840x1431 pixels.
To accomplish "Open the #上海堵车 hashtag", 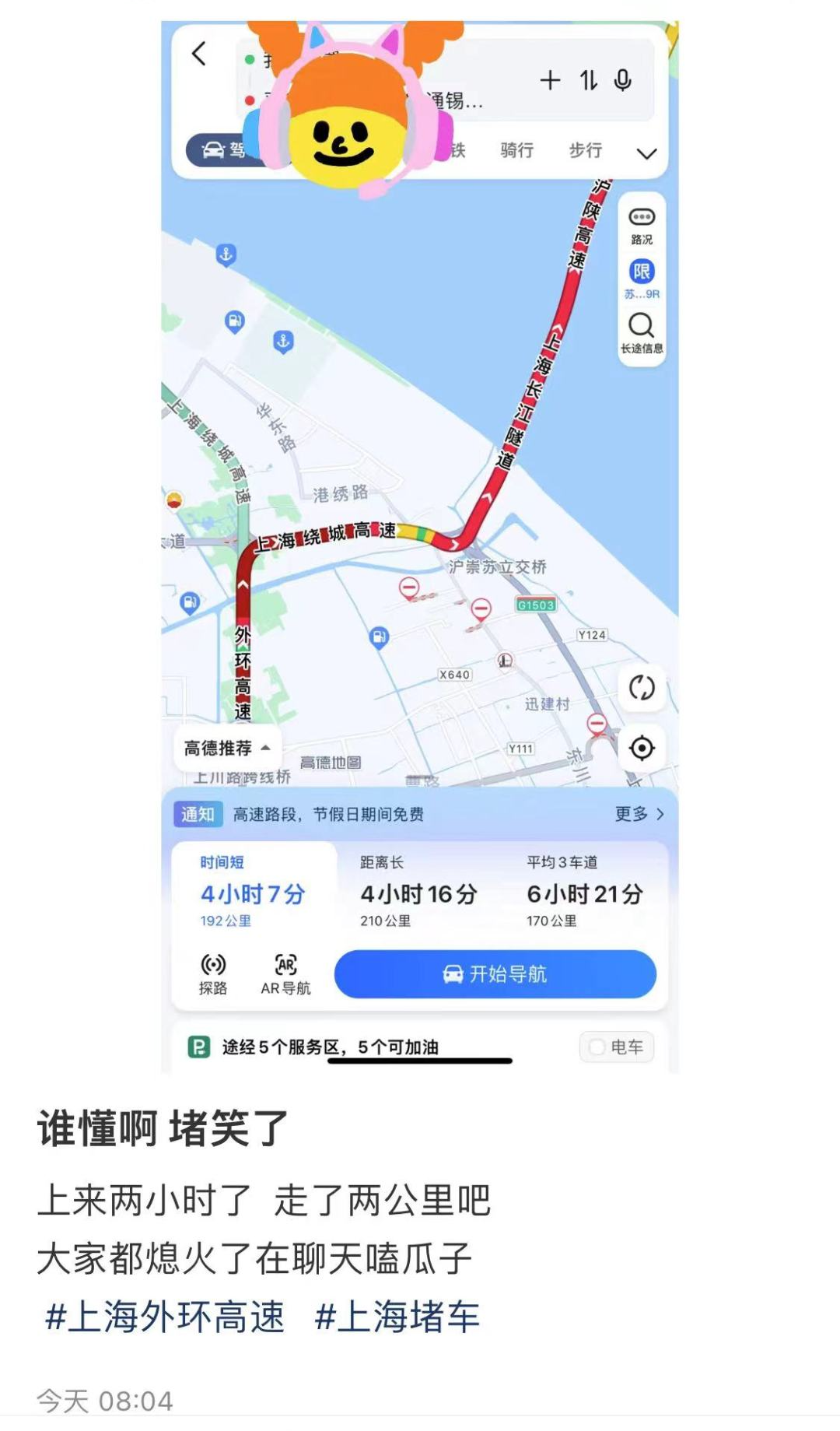I will point(397,1317).
